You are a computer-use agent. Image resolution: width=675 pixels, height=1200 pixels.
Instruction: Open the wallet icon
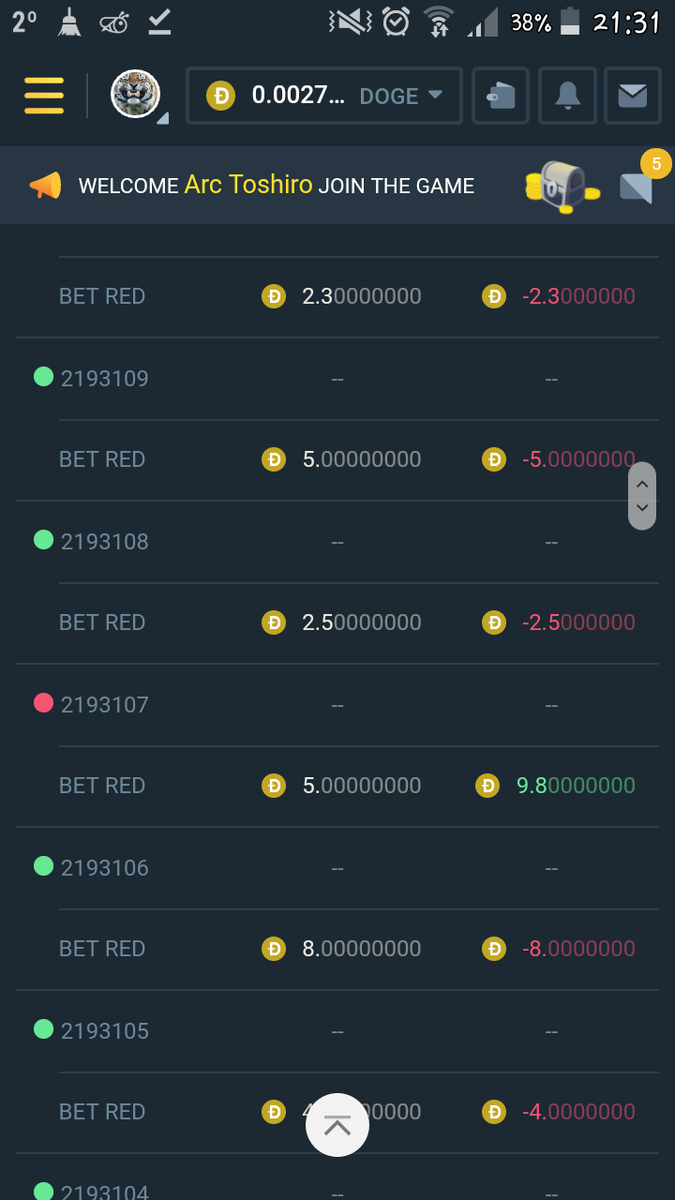(x=500, y=96)
